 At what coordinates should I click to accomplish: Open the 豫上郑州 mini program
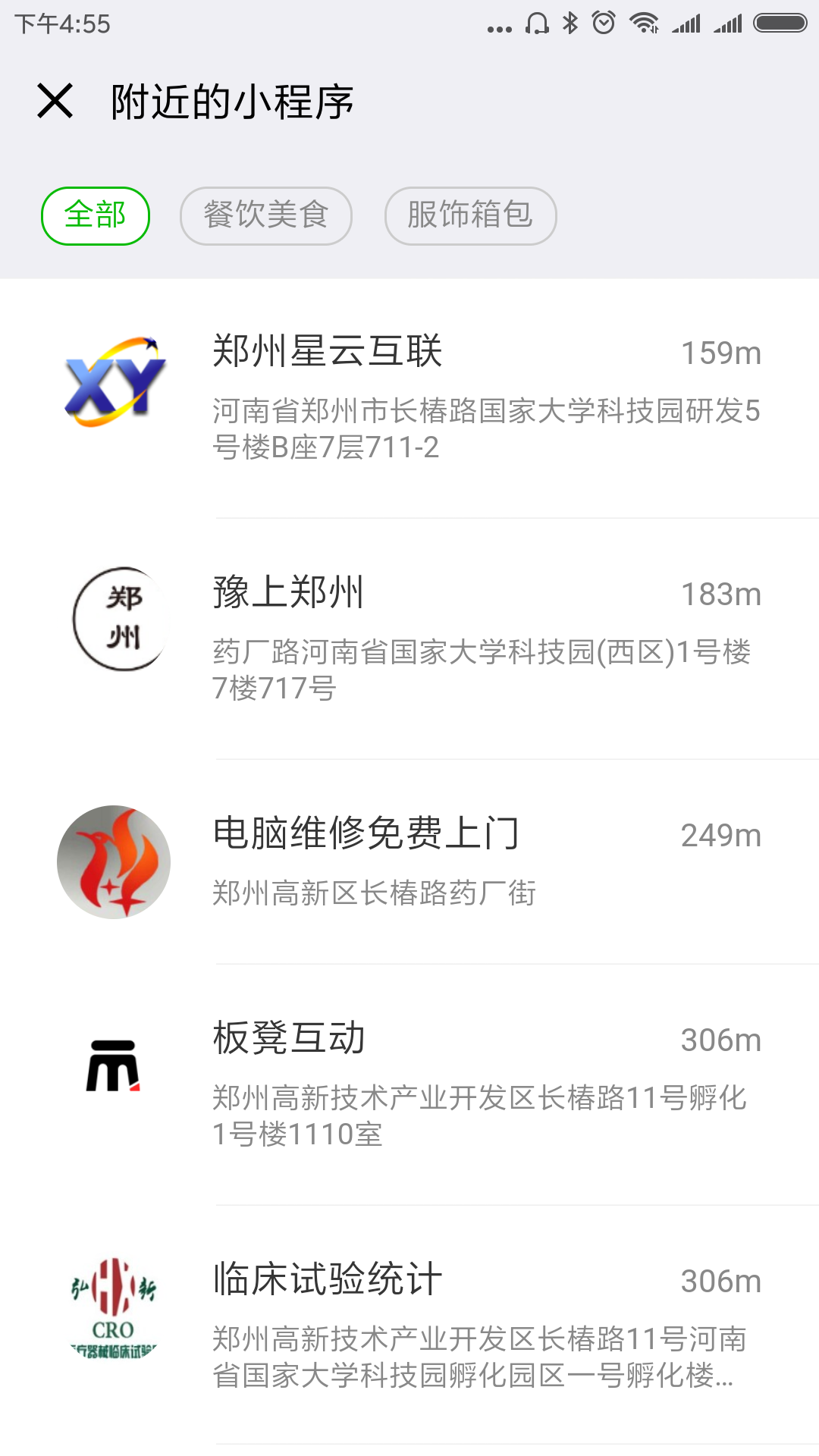click(409, 639)
